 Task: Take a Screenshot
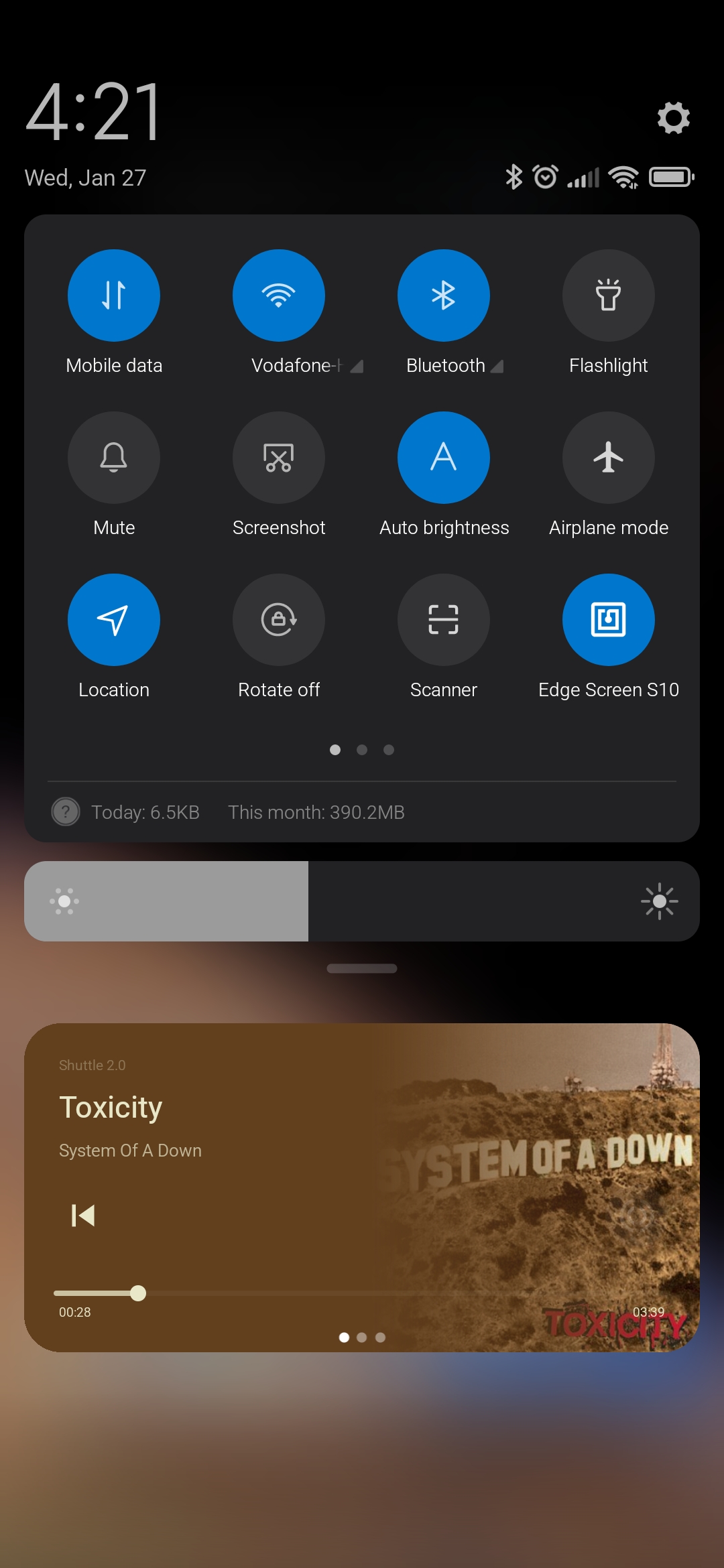pyautogui.click(x=279, y=458)
